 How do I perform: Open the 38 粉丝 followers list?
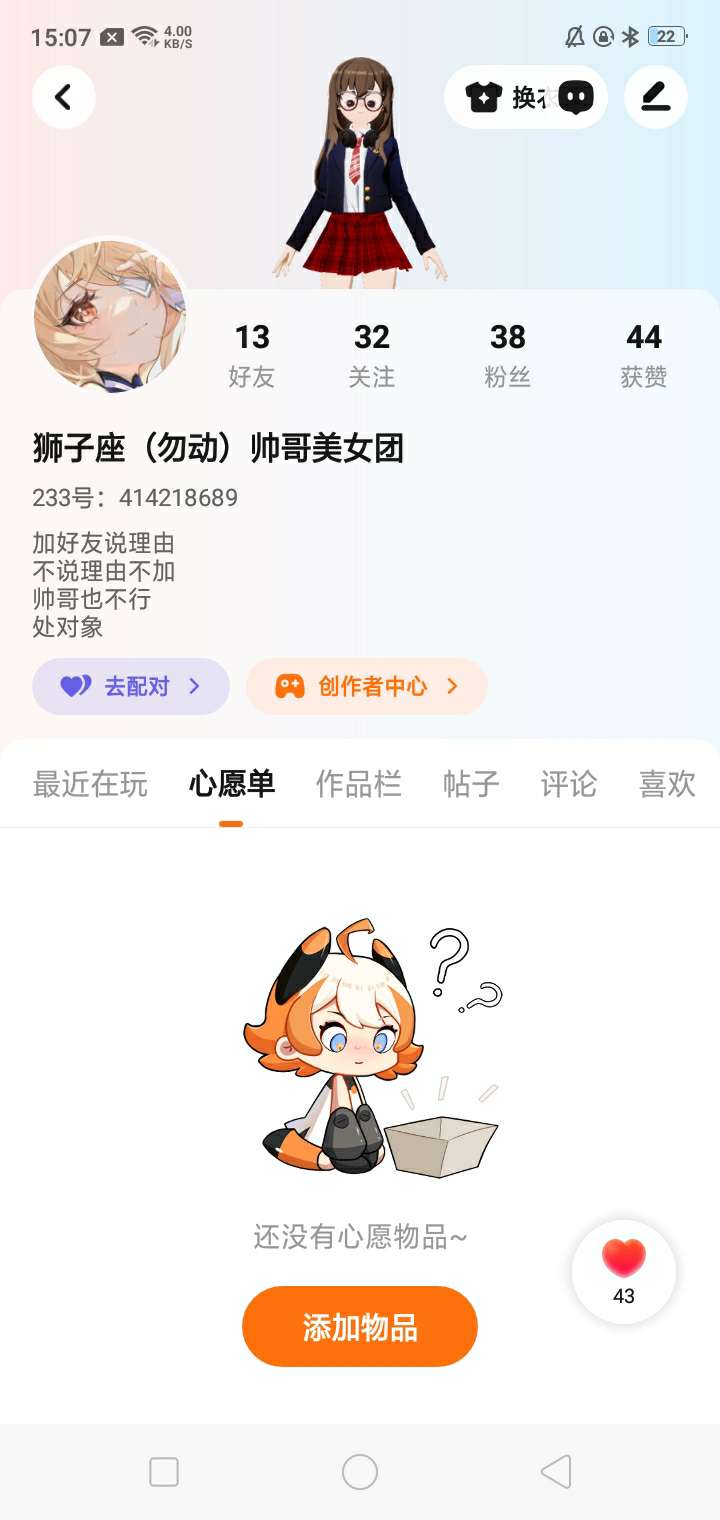tap(507, 355)
